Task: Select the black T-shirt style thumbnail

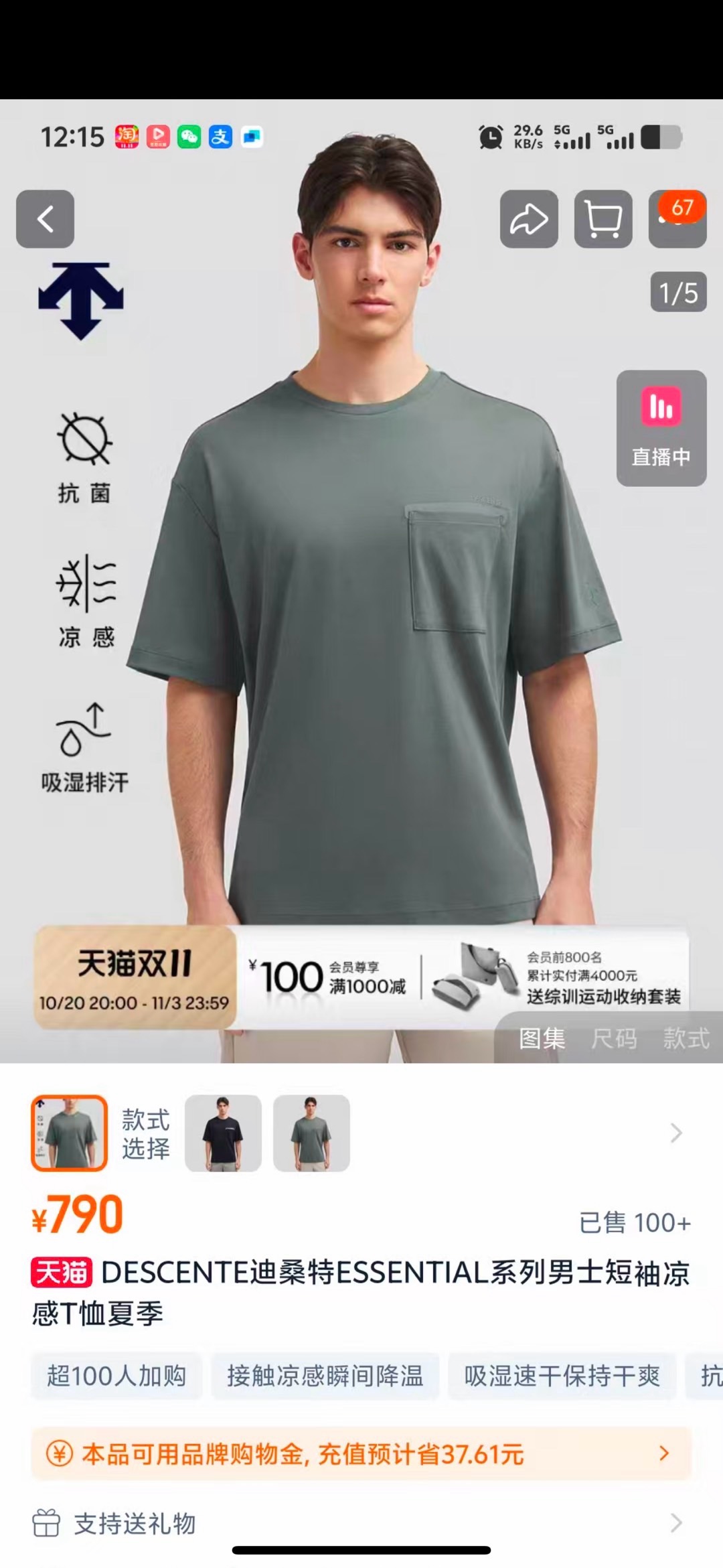Action: pos(223,1133)
